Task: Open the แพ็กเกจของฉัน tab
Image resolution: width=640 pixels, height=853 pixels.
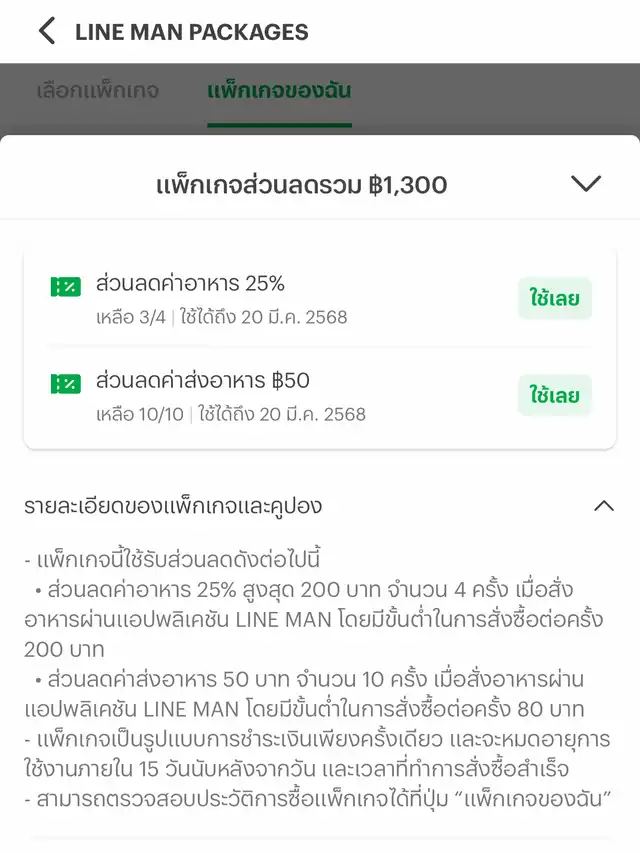Action: click(x=279, y=91)
